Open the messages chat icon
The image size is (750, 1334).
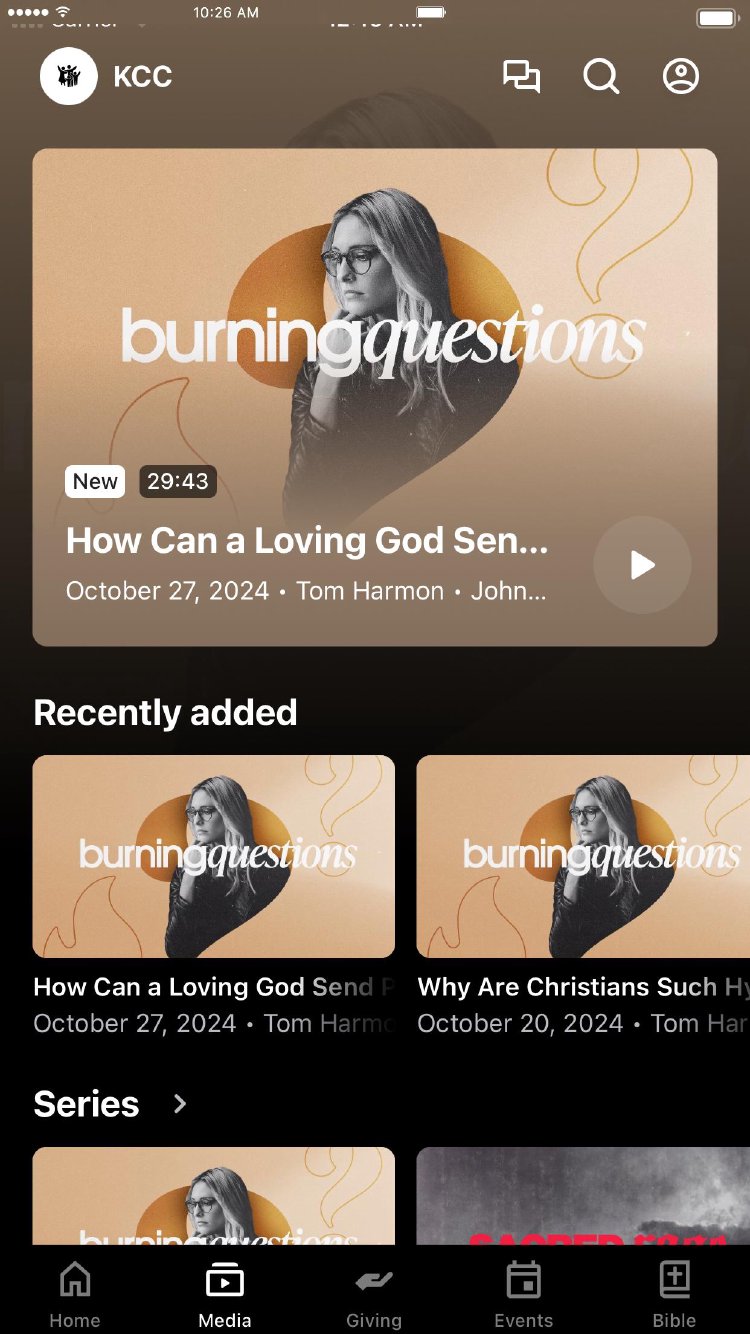[x=521, y=77]
